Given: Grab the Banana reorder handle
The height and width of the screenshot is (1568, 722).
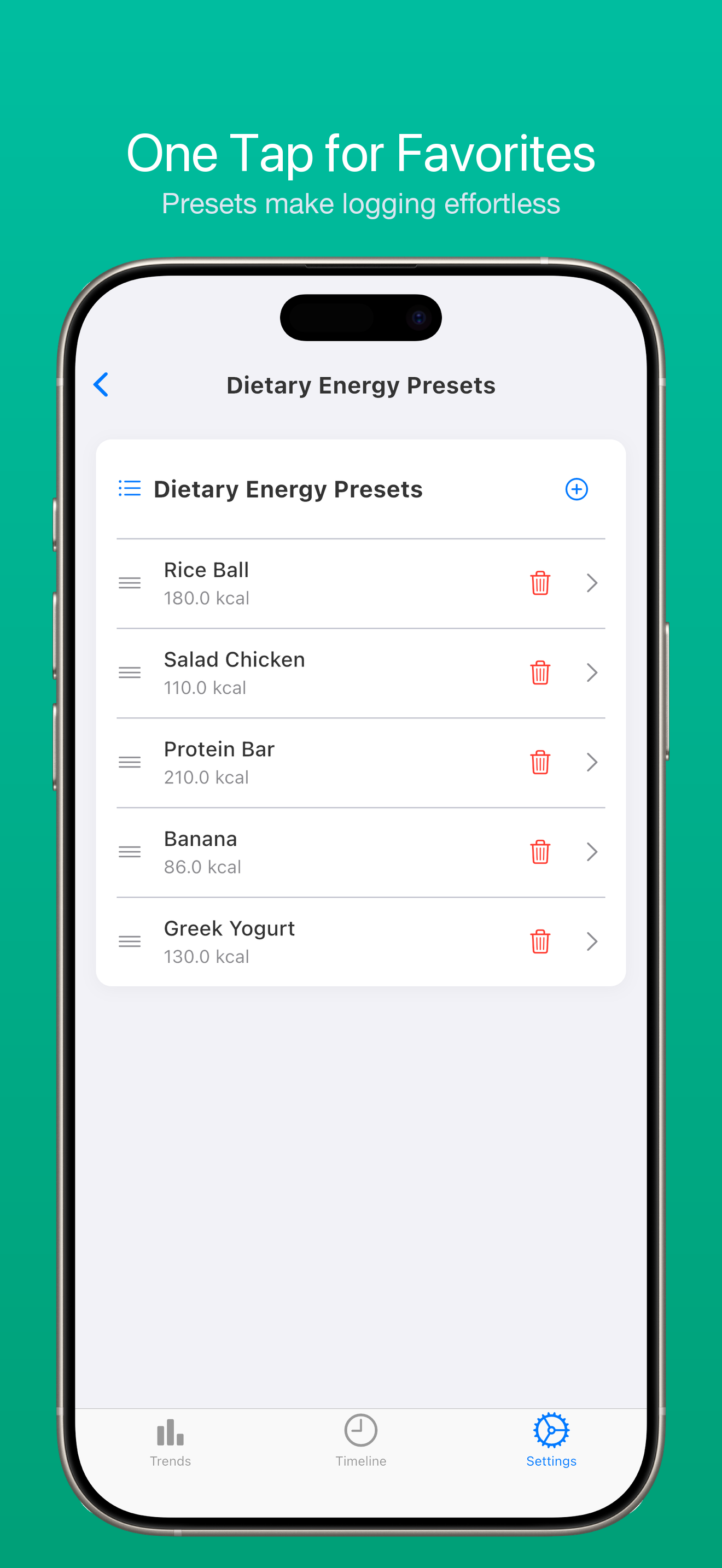Looking at the screenshot, I should click(130, 852).
